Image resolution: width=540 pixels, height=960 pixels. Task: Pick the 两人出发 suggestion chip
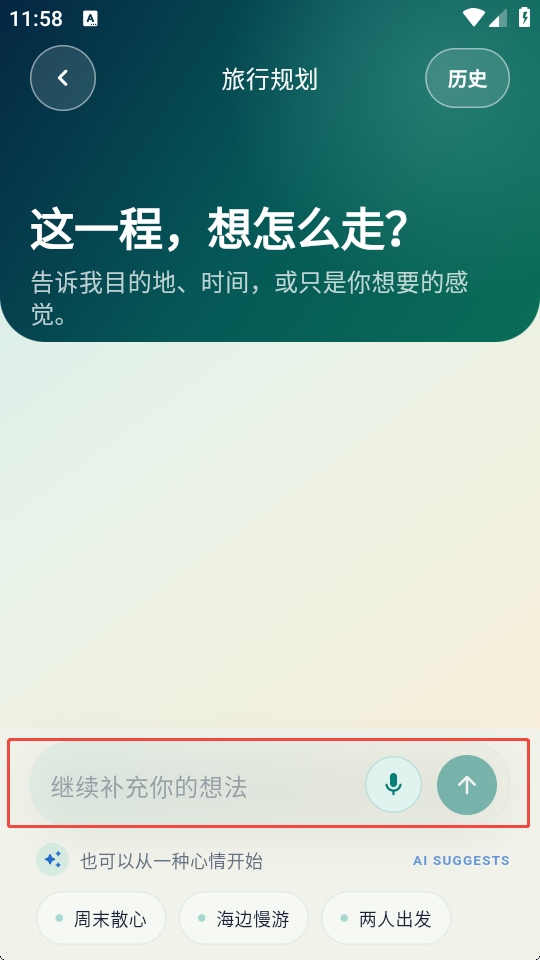(x=386, y=918)
